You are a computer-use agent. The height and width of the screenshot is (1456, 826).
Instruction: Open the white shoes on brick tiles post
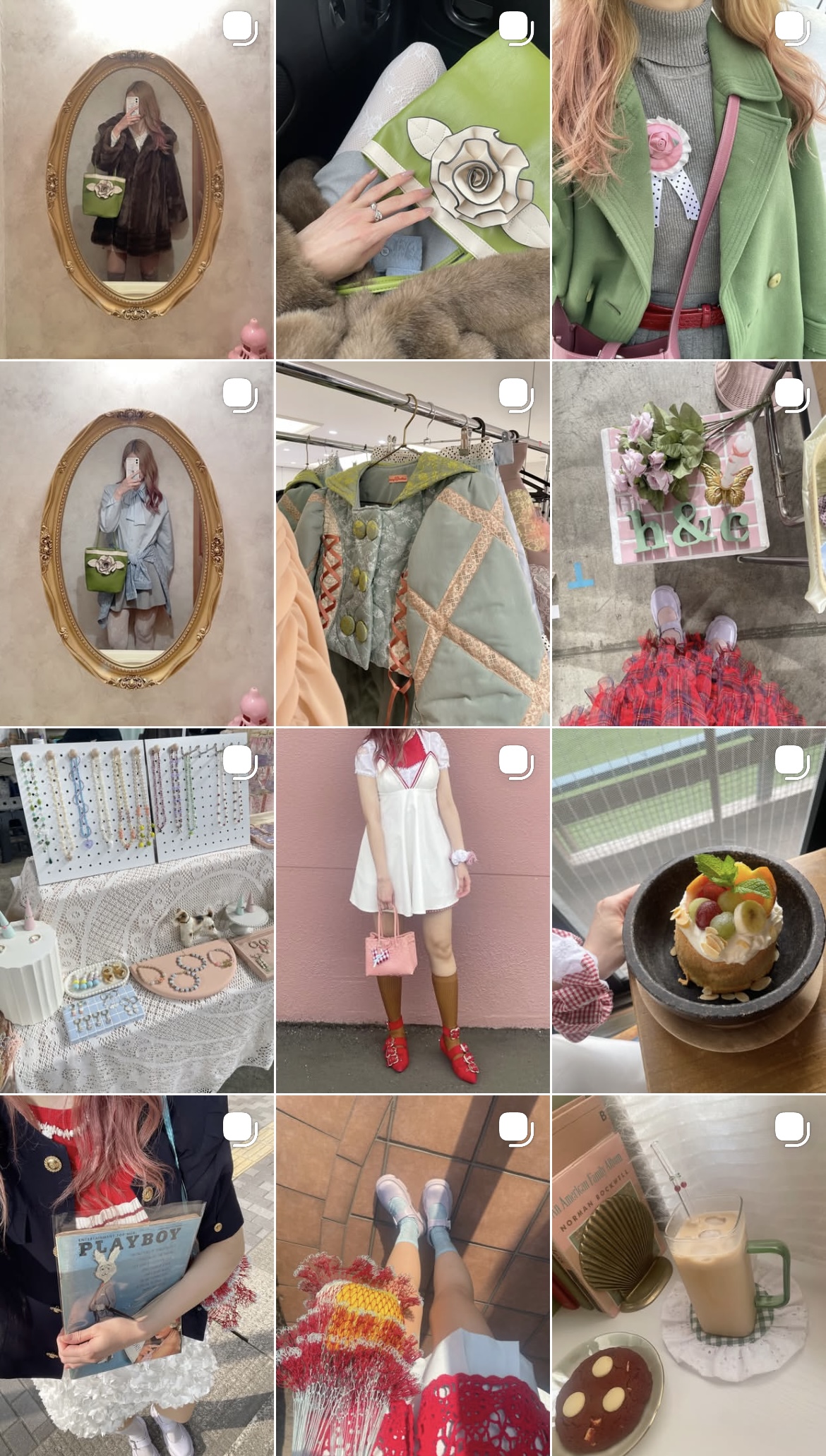412,1275
